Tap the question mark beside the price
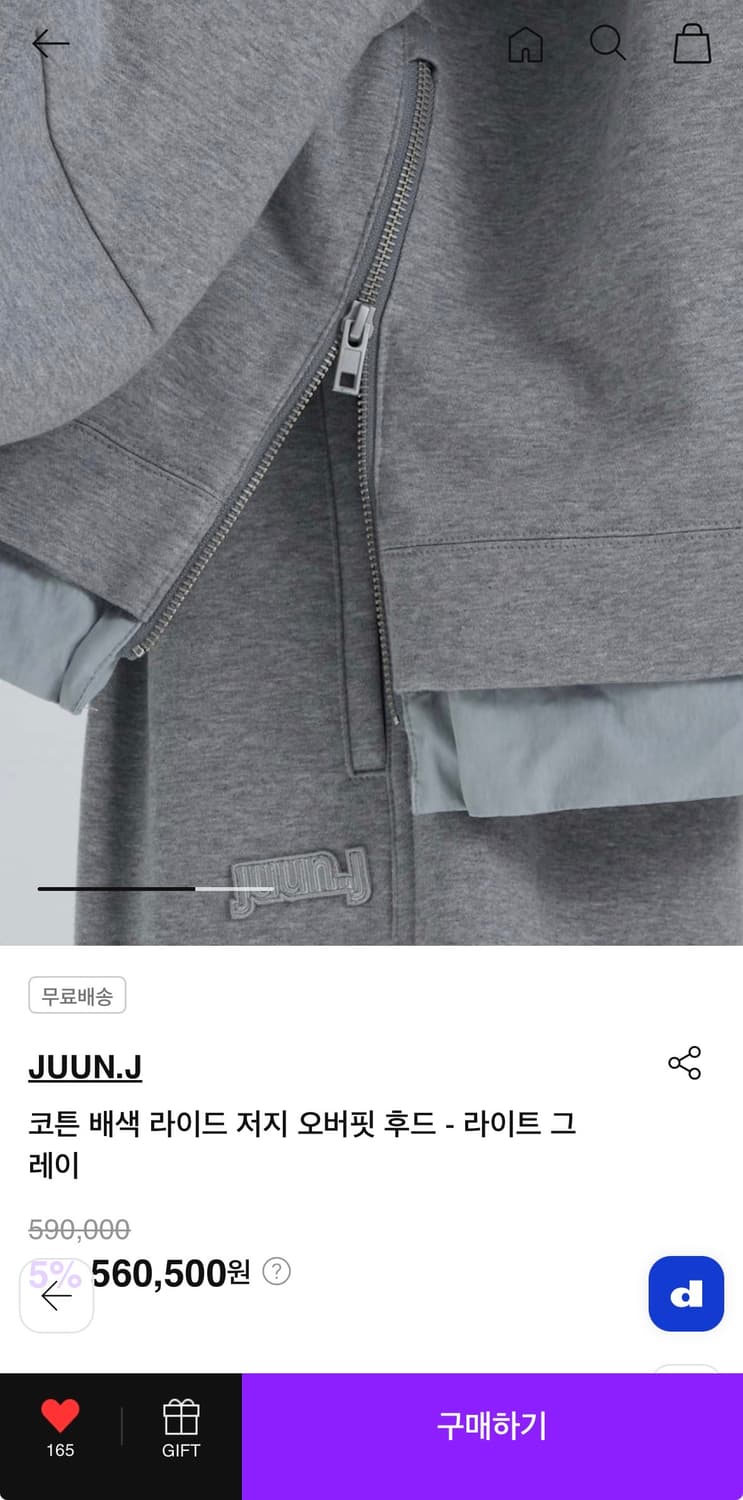This screenshot has width=743, height=1500. click(275, 1272)
